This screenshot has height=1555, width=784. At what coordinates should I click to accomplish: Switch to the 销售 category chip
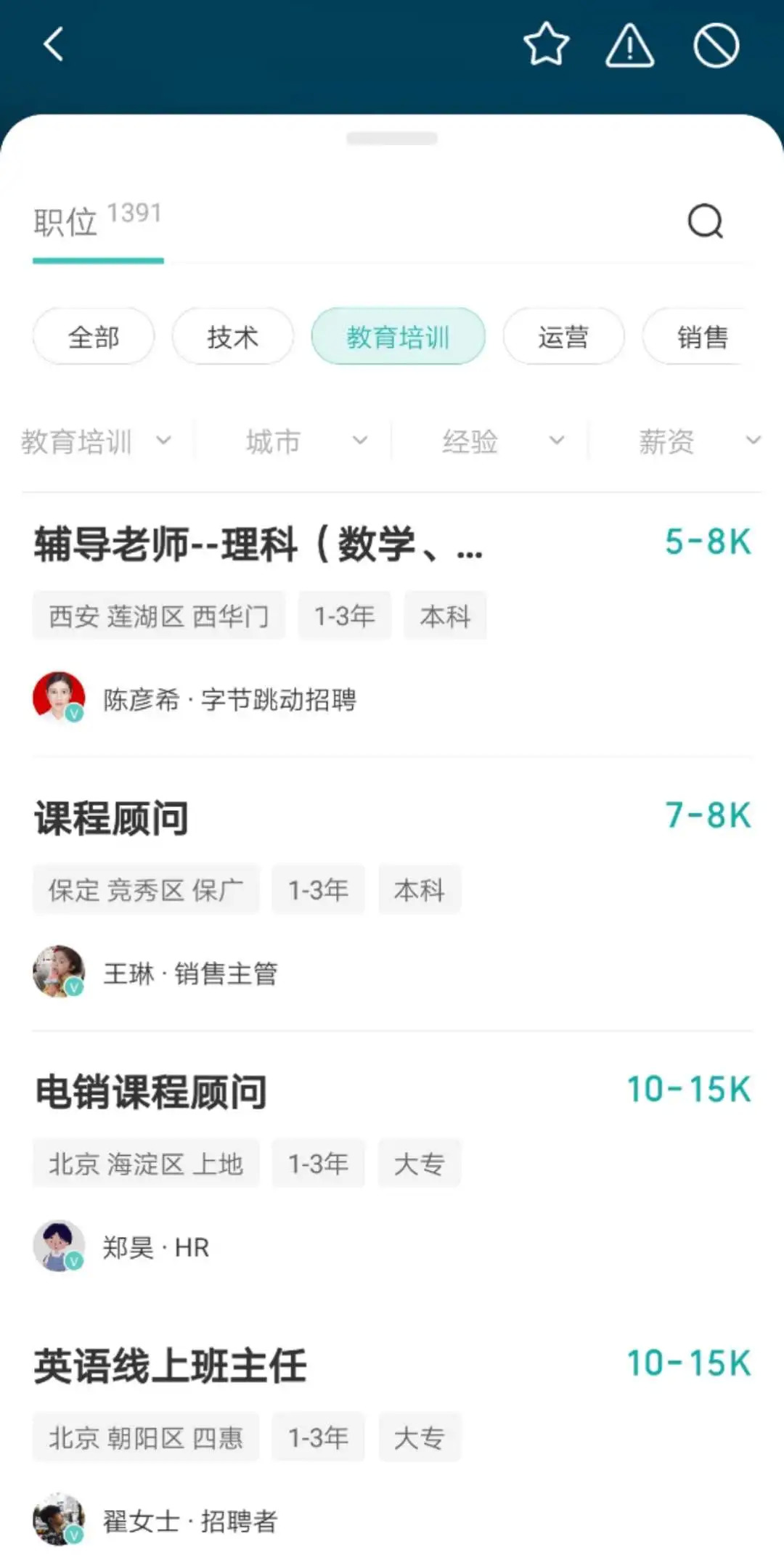[x=701, y=337]
